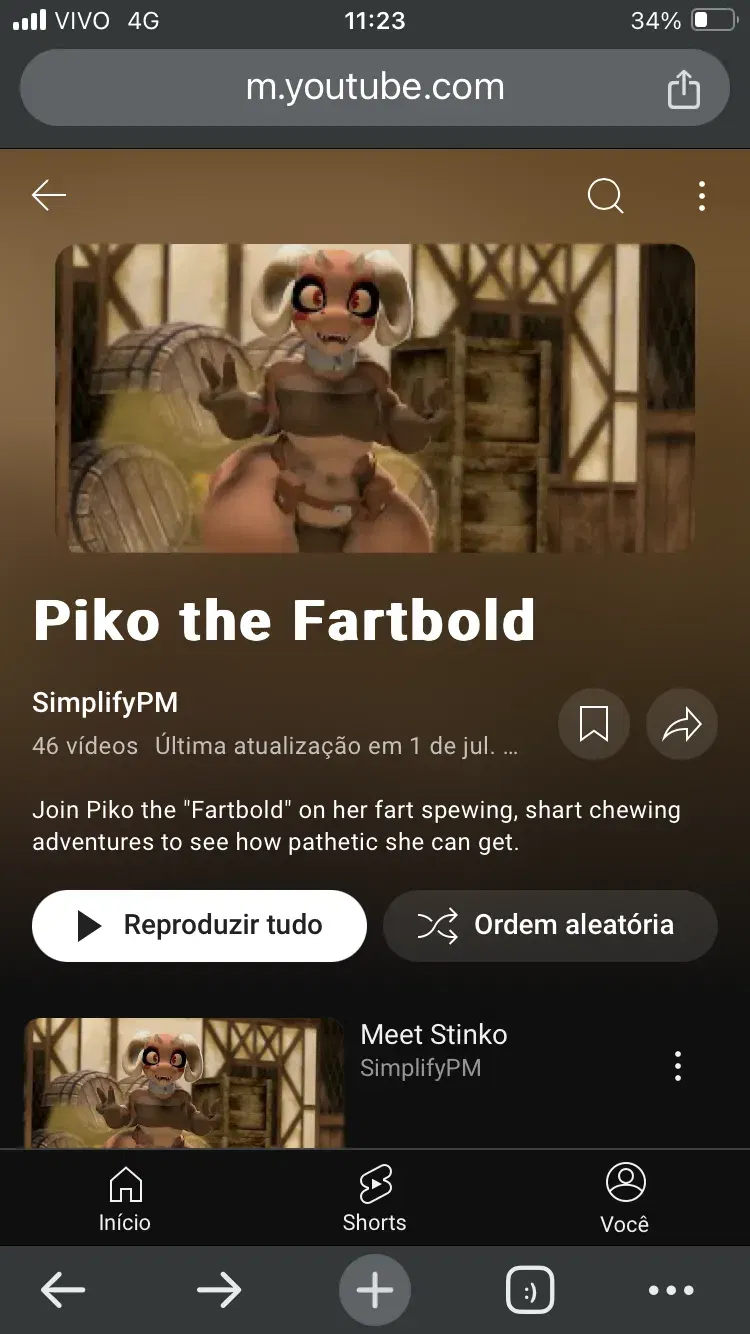Go to the previous page in browser
The height and width of the screenshot is (1334, 750).
pos(63,1291)
